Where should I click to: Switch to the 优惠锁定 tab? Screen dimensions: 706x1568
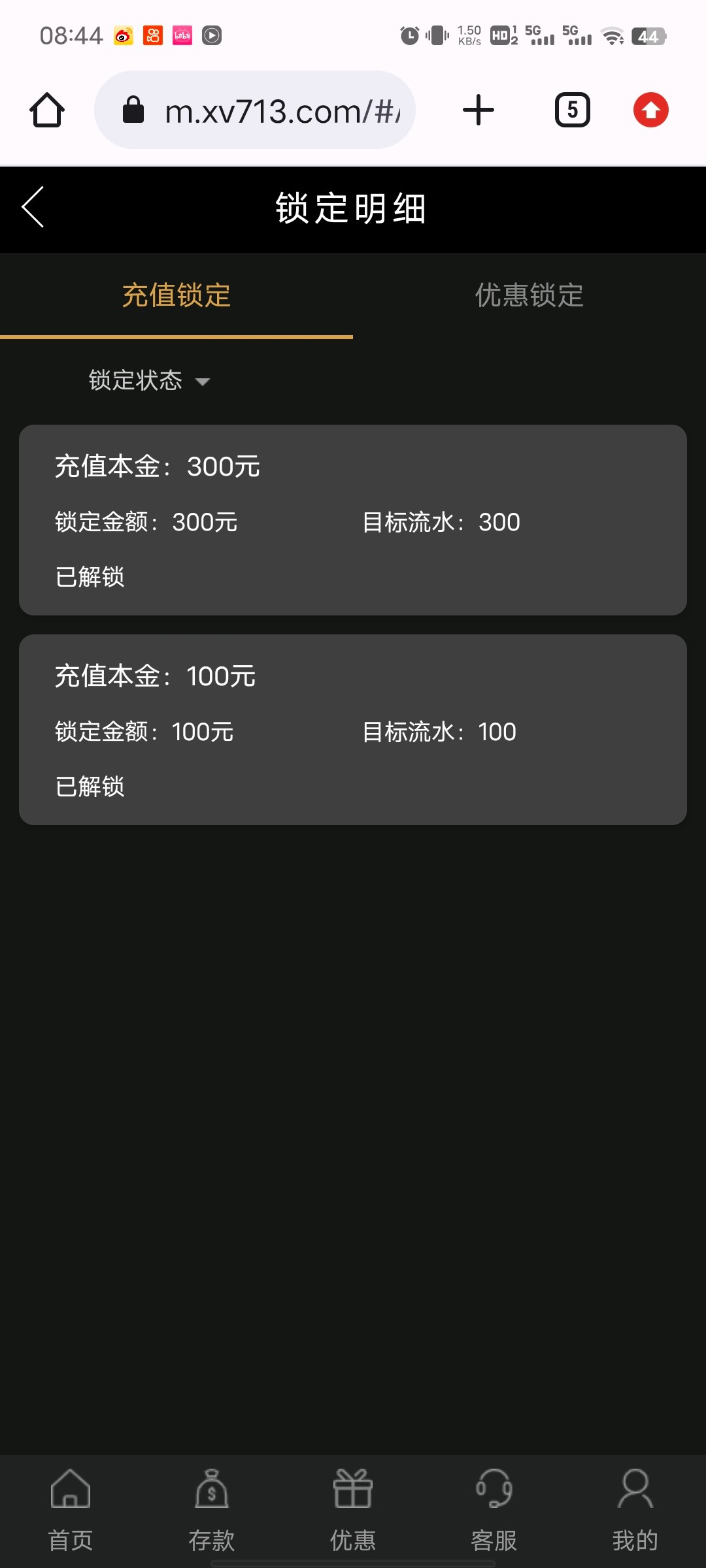click(529, 295)
